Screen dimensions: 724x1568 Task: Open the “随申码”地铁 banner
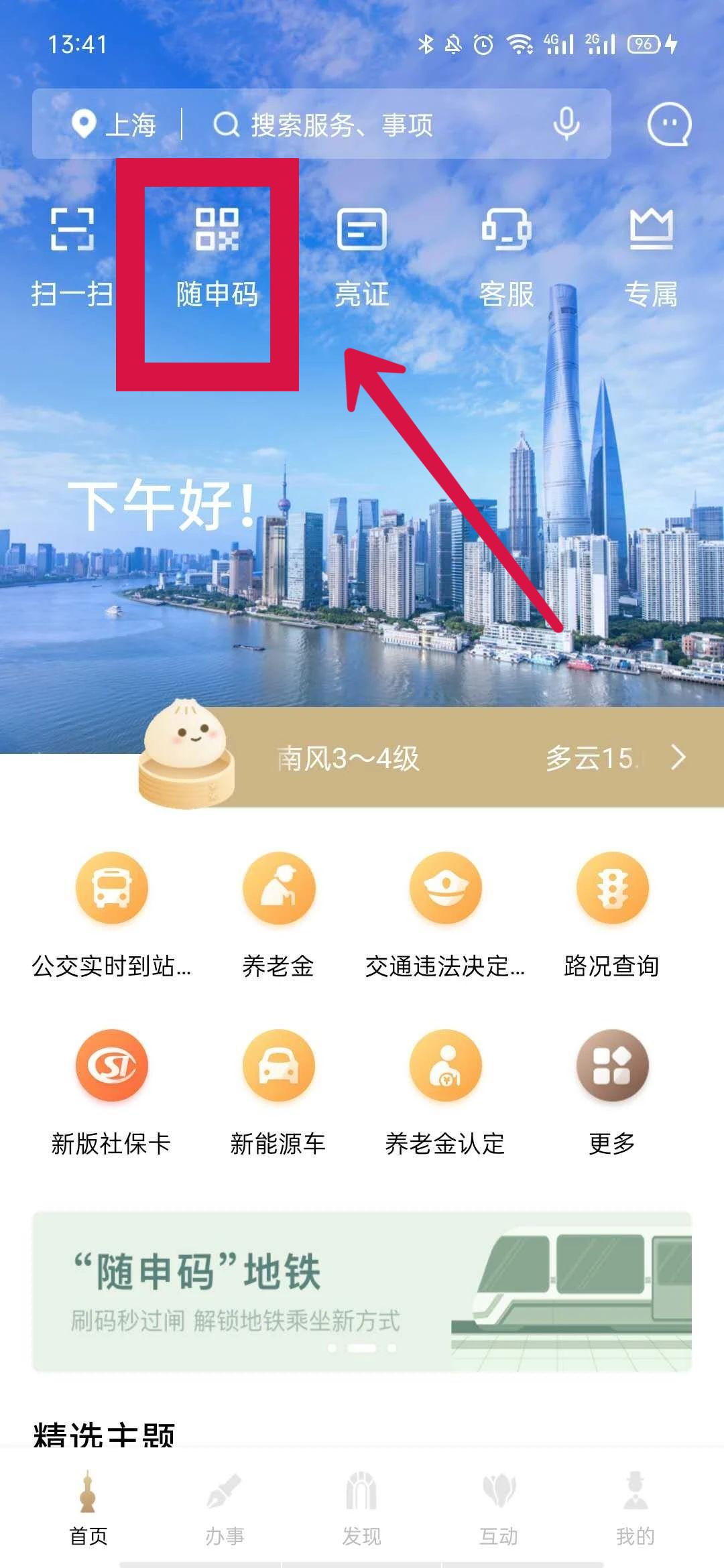[362, 1291]
